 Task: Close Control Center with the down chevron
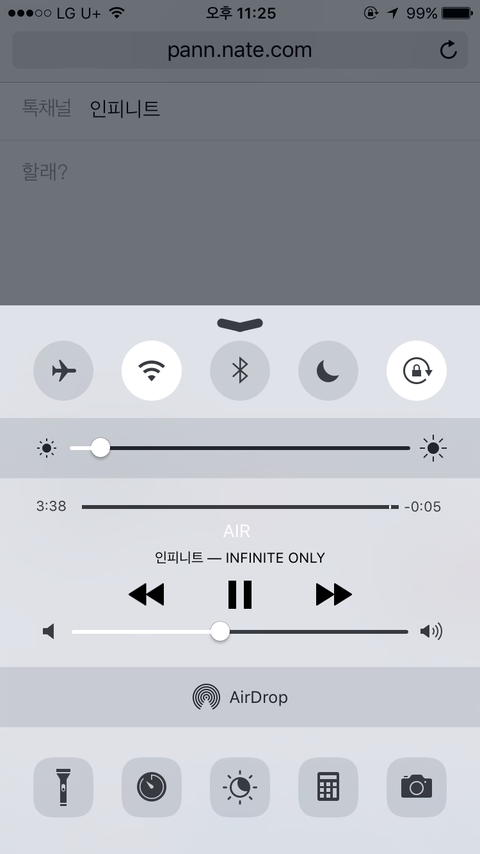point(240,324)
